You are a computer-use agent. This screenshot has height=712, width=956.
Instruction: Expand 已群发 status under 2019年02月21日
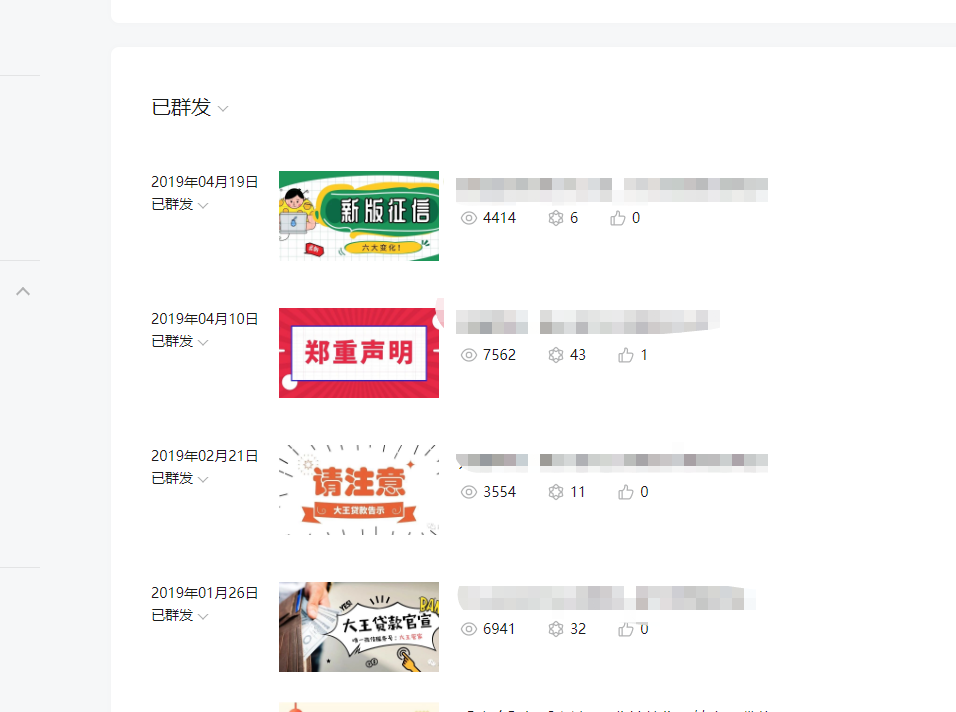181,479
